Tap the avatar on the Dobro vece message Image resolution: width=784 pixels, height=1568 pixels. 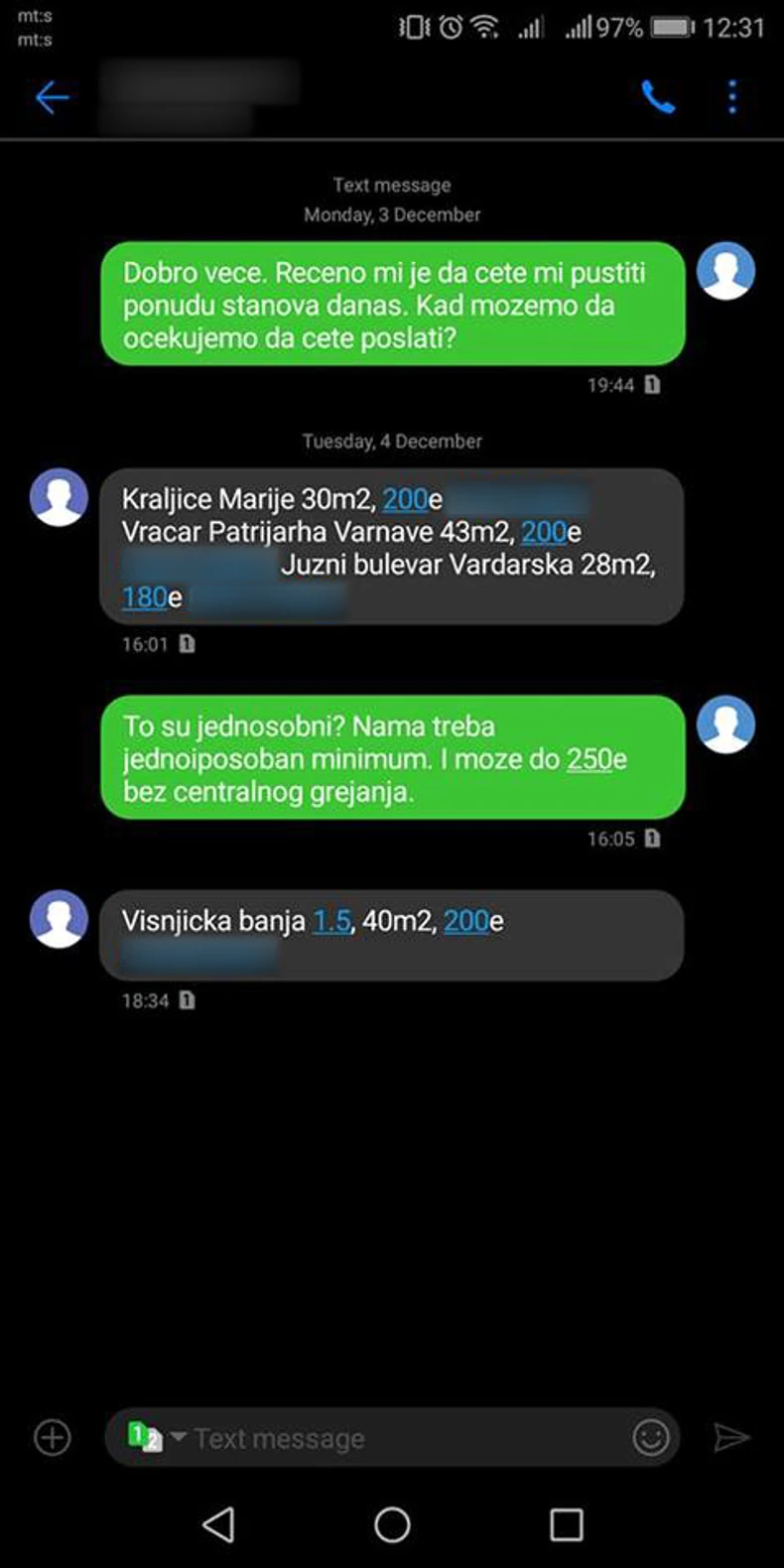pos(725,270)
